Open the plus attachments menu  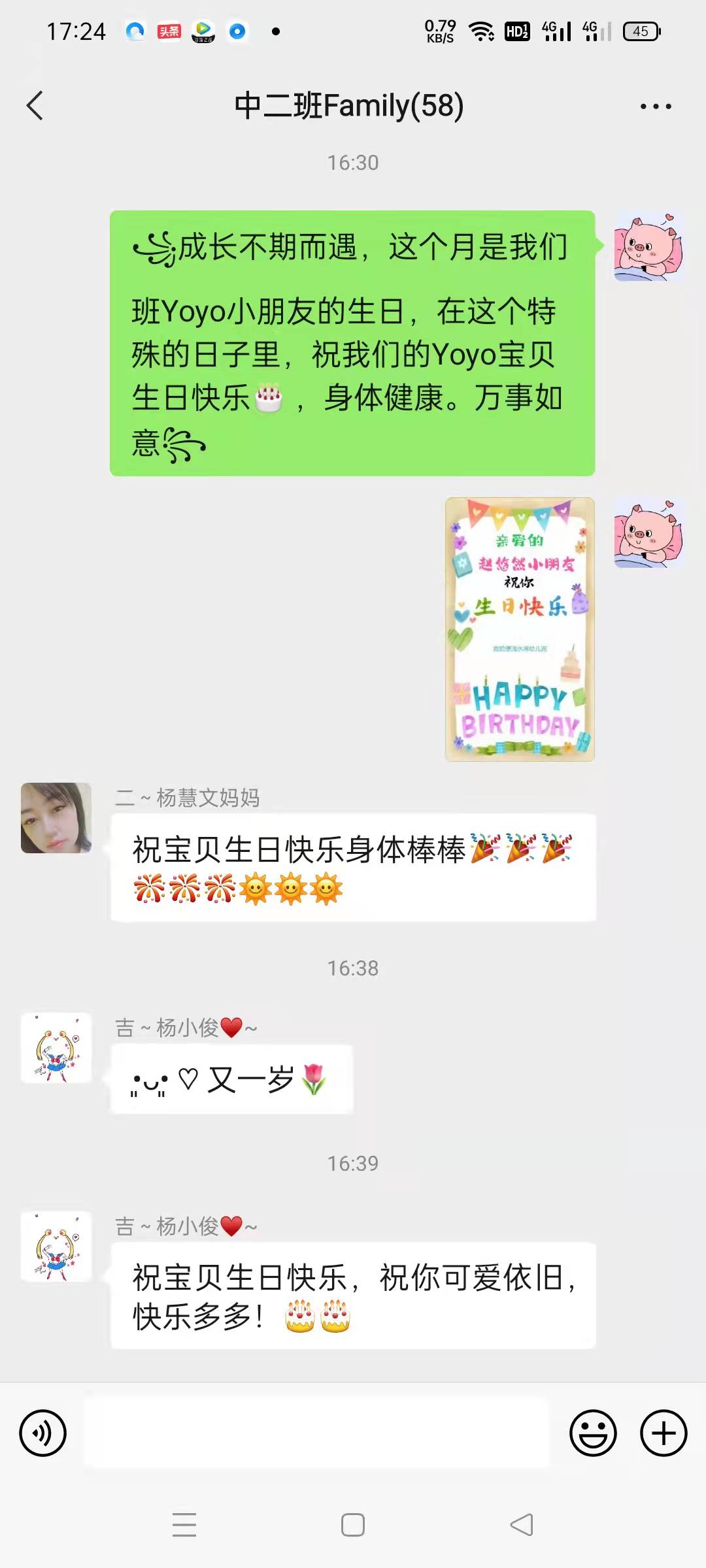pos(663,1433)
